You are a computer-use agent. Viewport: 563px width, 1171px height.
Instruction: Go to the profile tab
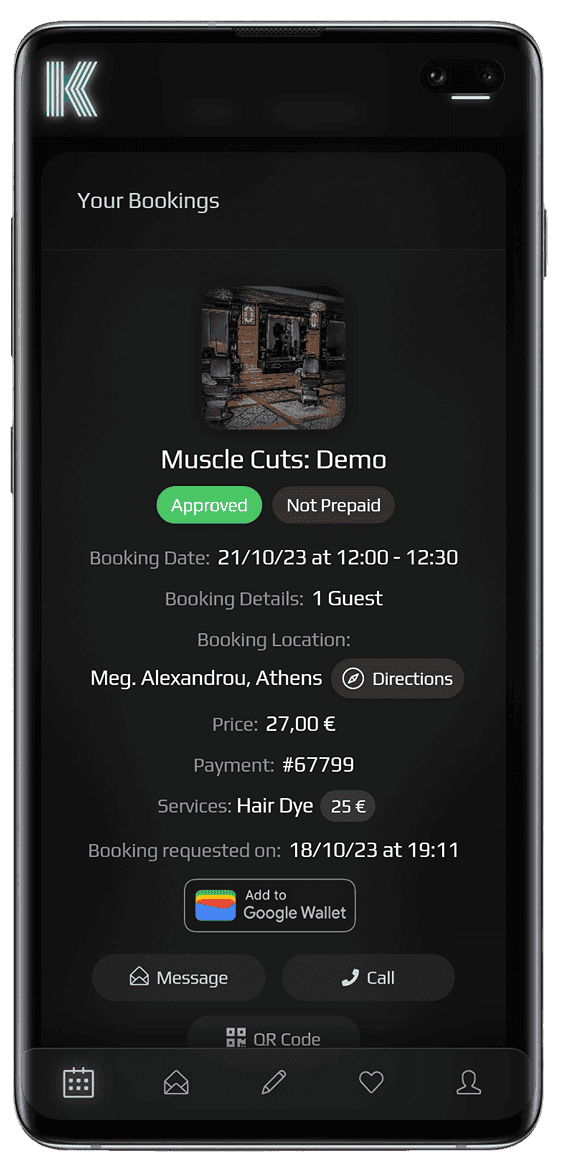[469, 1082]
